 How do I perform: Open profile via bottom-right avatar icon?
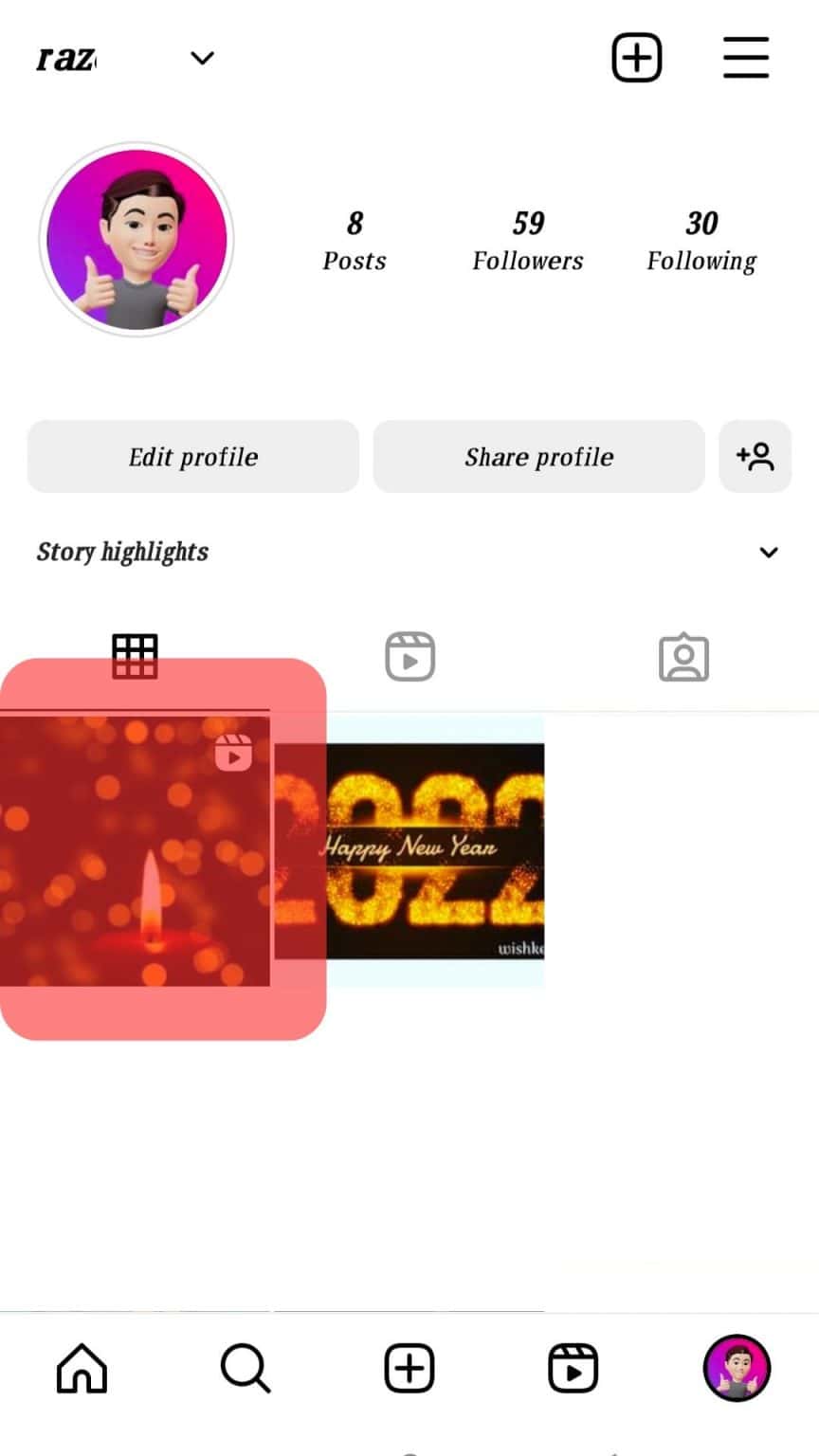pos(737,1368)
